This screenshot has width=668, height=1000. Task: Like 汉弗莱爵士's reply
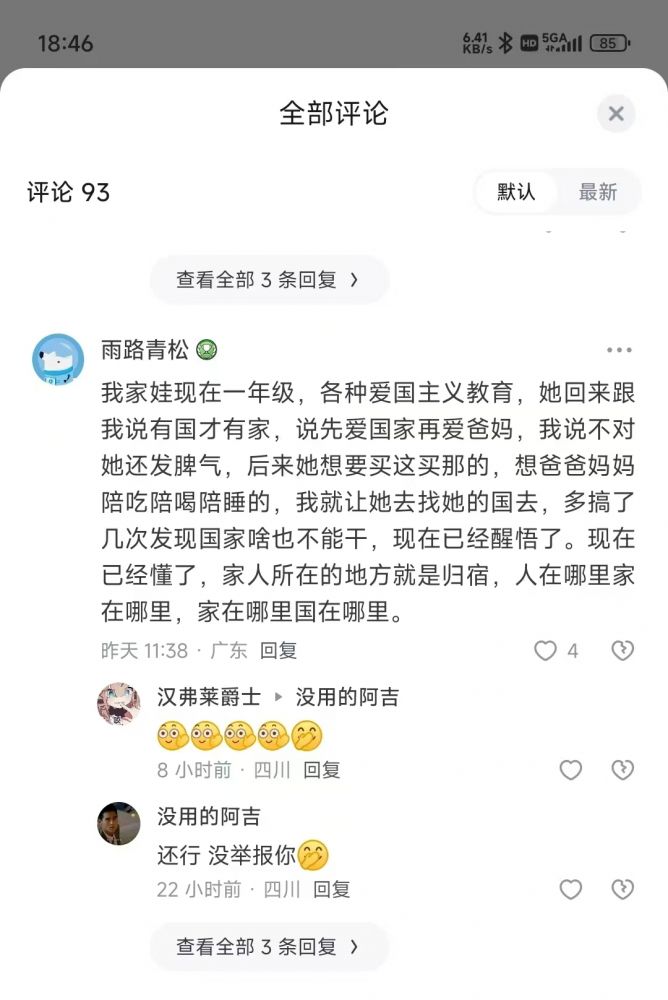point(570,770)
